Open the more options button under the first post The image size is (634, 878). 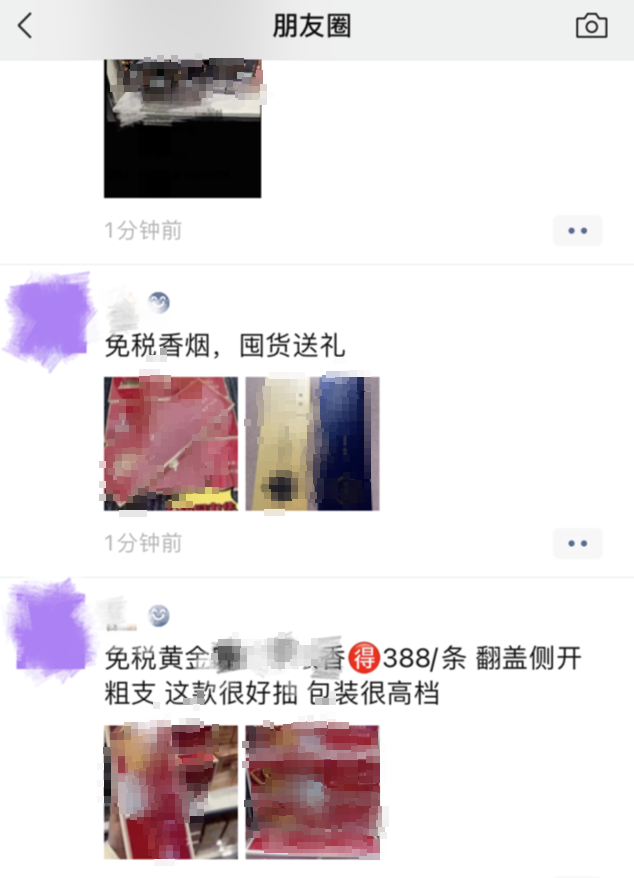577,230
